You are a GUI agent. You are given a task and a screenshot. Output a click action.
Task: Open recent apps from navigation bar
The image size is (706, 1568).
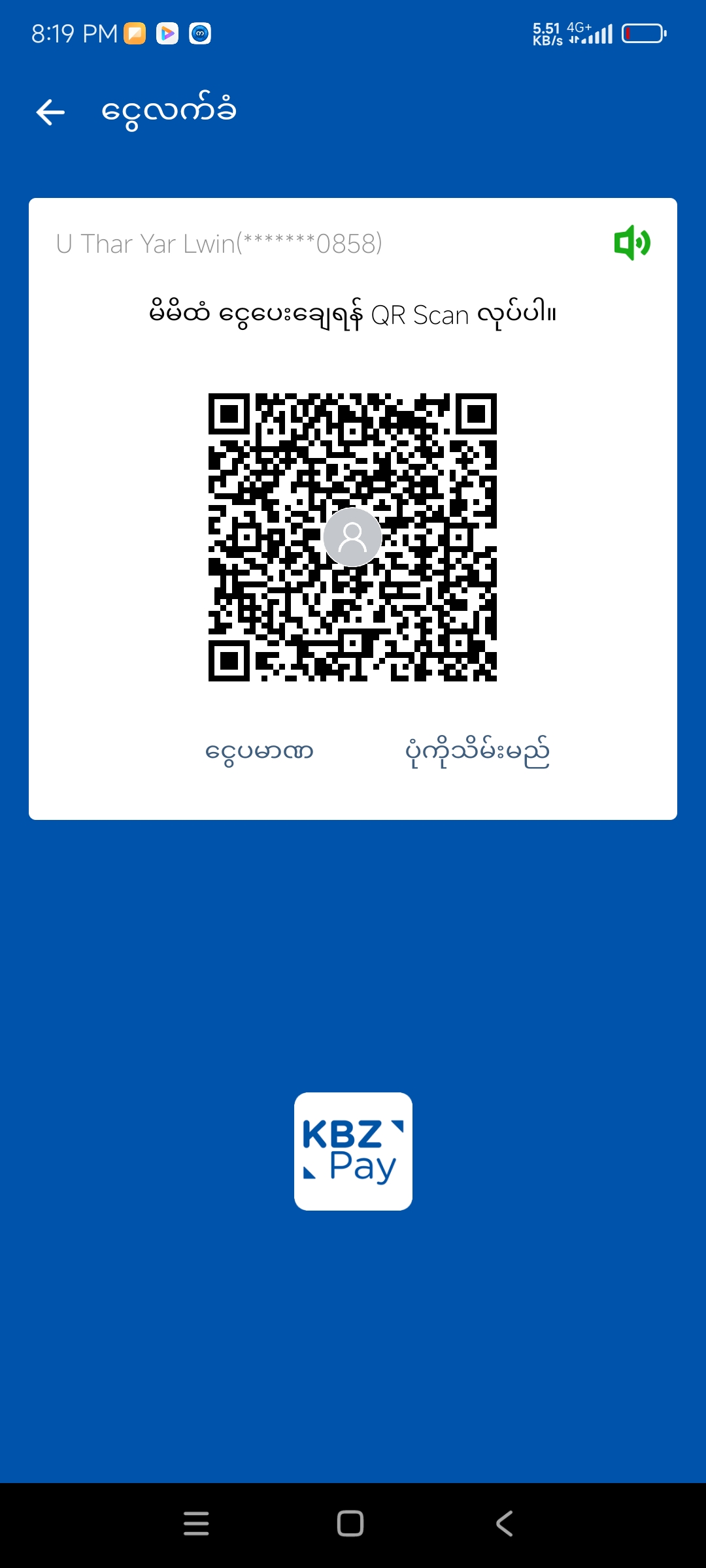point(196,1524)
